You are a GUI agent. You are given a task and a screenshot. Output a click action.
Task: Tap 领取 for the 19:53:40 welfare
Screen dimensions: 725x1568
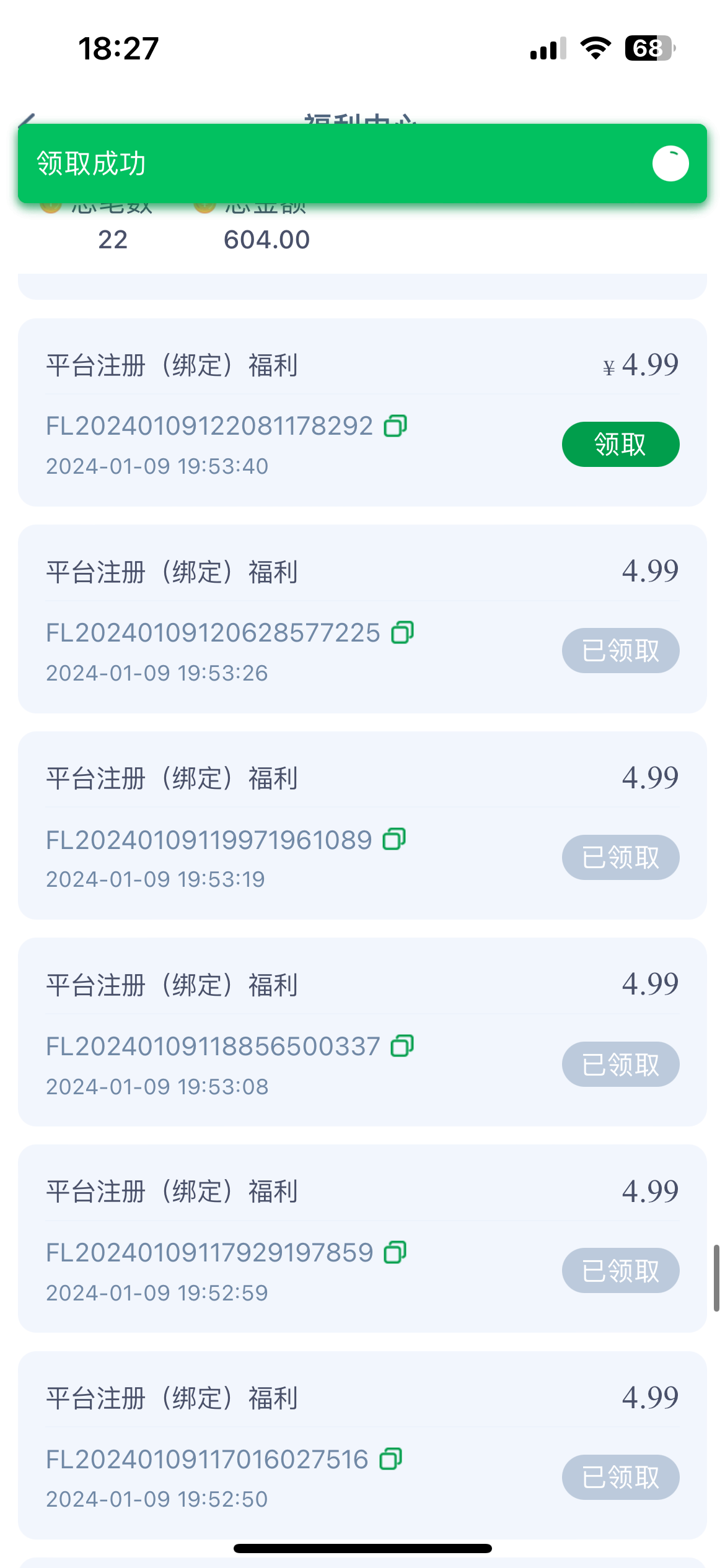[620, 444]
